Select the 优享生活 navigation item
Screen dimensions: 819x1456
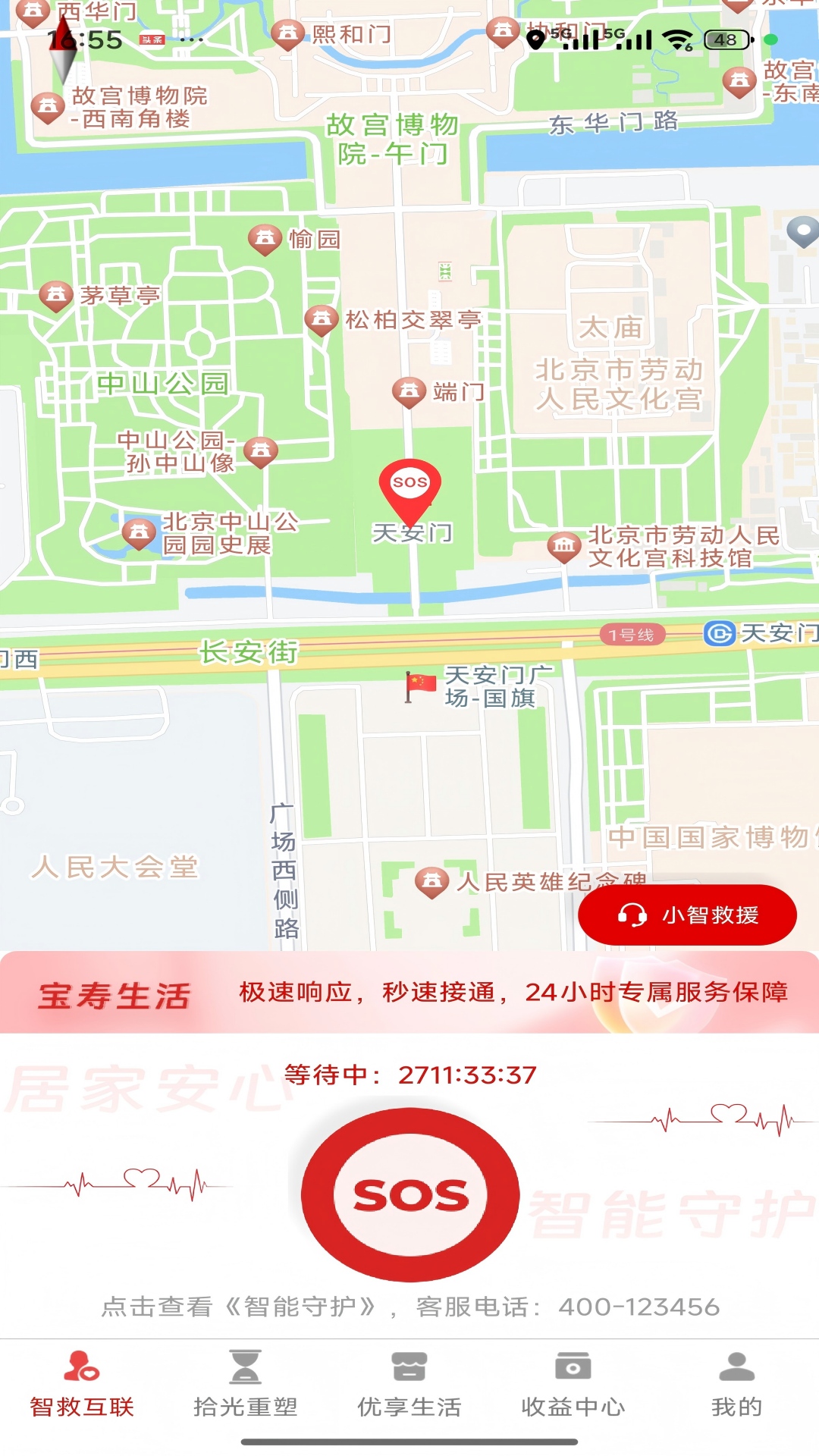pos(409,1392)
